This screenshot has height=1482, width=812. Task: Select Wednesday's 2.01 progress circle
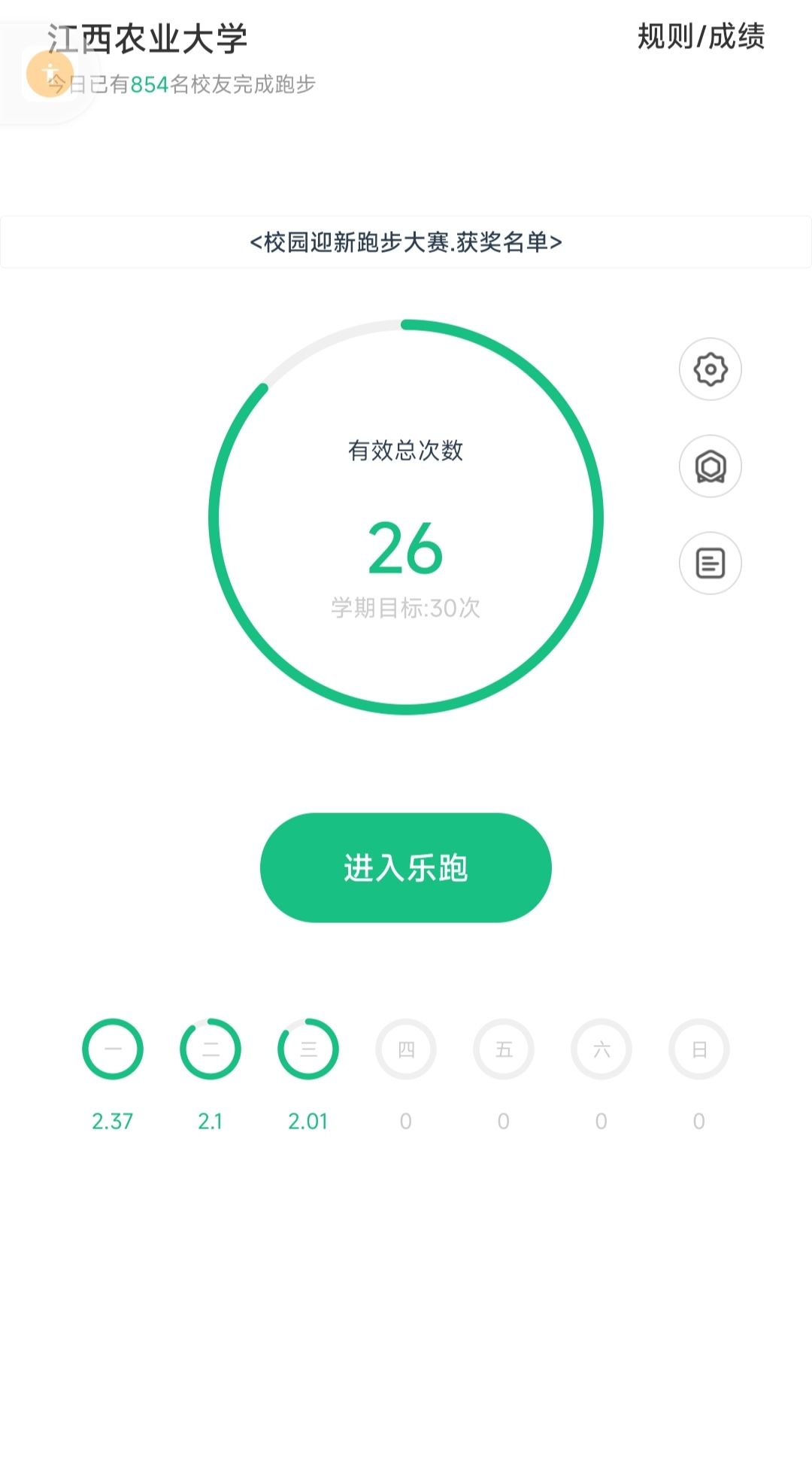click(x=308, y=1049)
